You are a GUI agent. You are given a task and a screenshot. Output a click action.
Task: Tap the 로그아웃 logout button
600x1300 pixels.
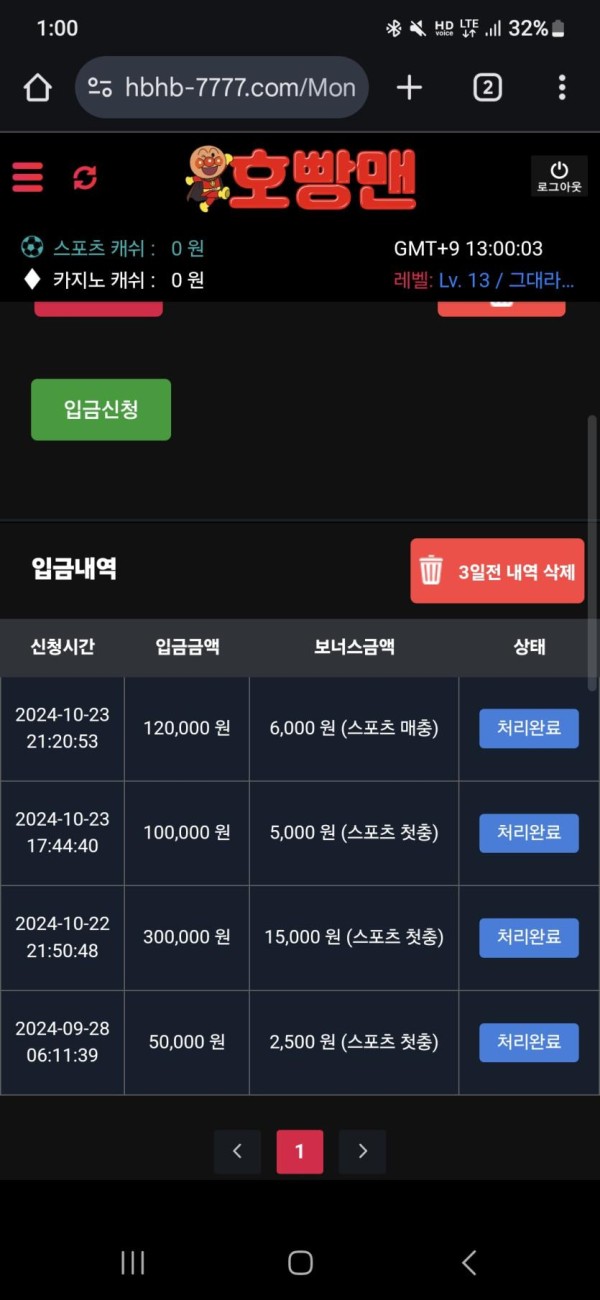(559, 177)
